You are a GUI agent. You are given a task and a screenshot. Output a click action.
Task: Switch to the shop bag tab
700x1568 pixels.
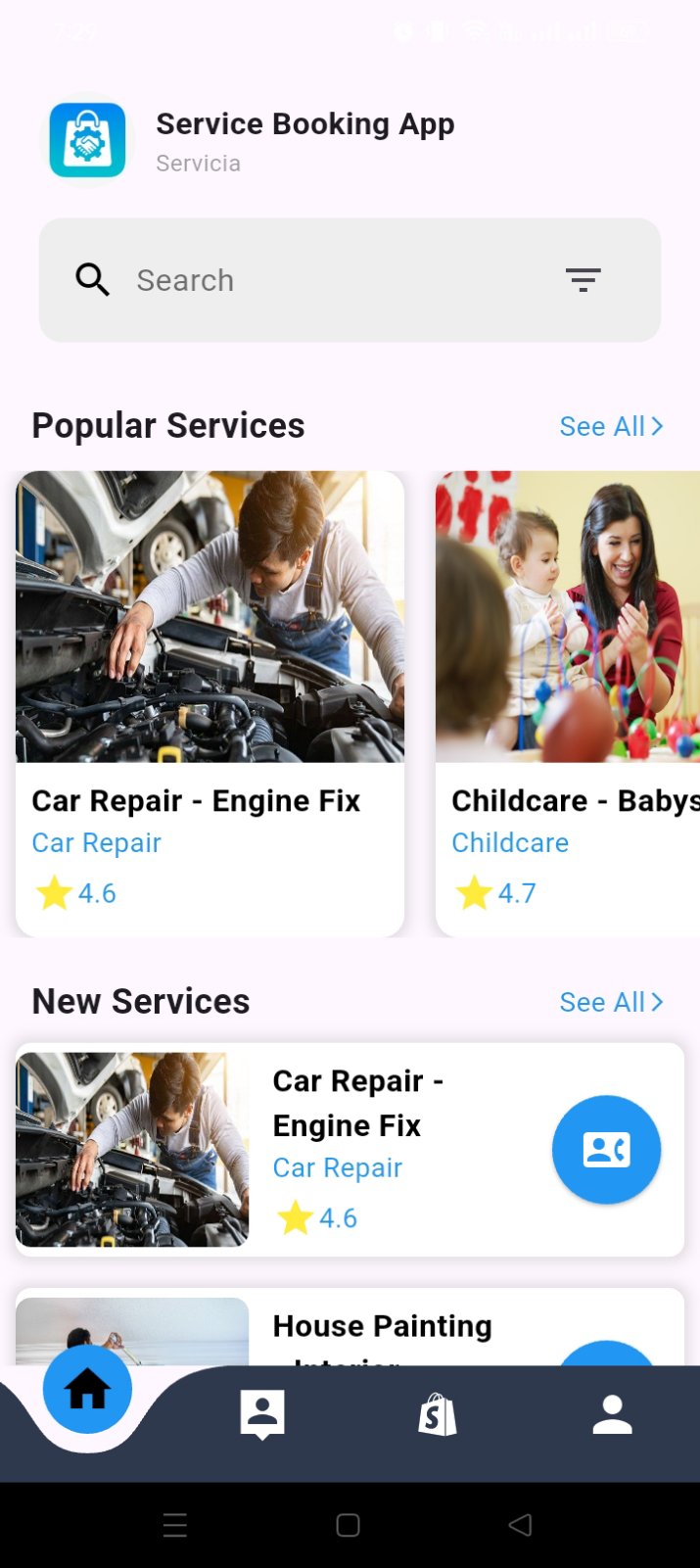[x=438, y=1414]
